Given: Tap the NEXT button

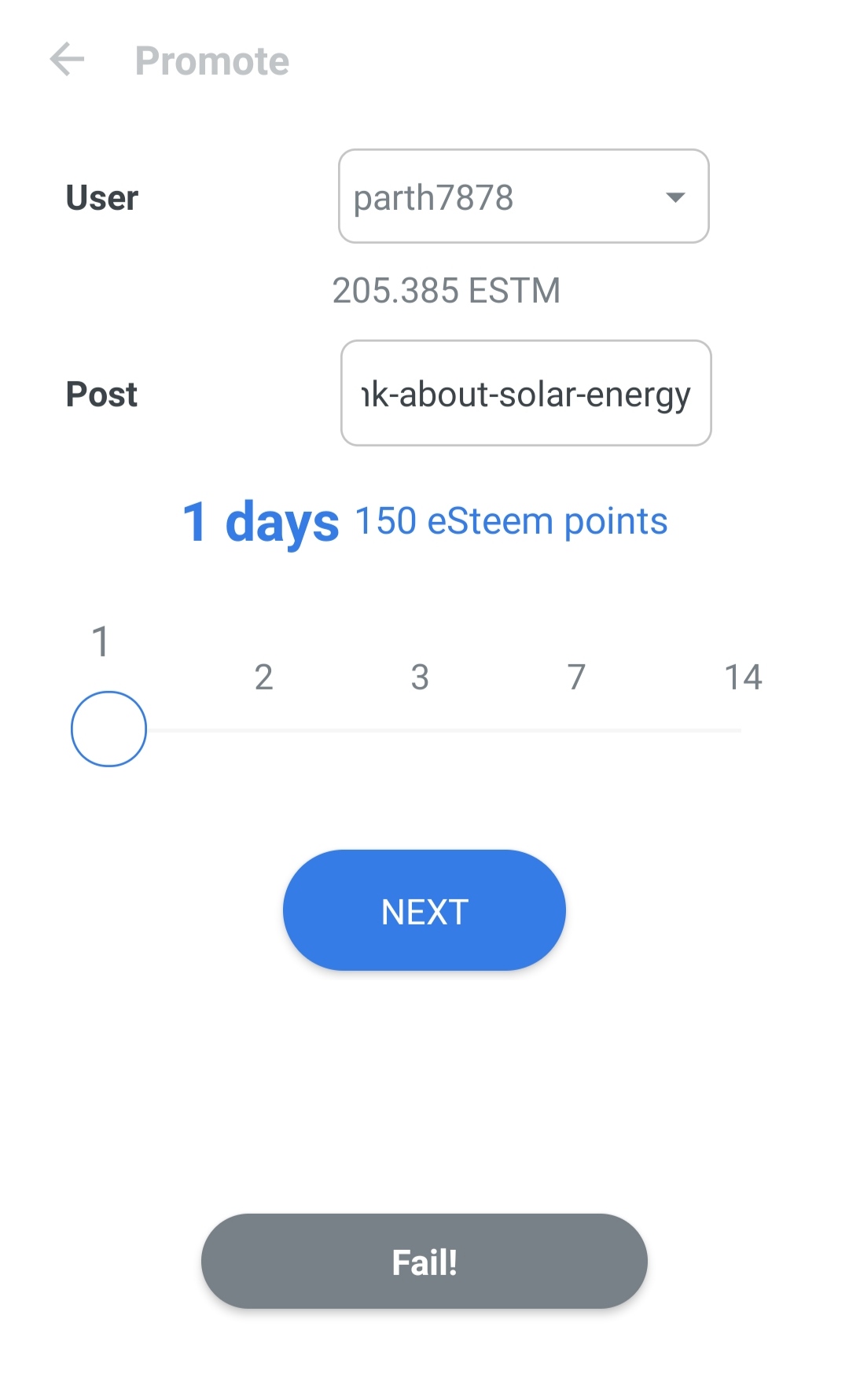Looking at the screenshot, I should click(424, 910).
